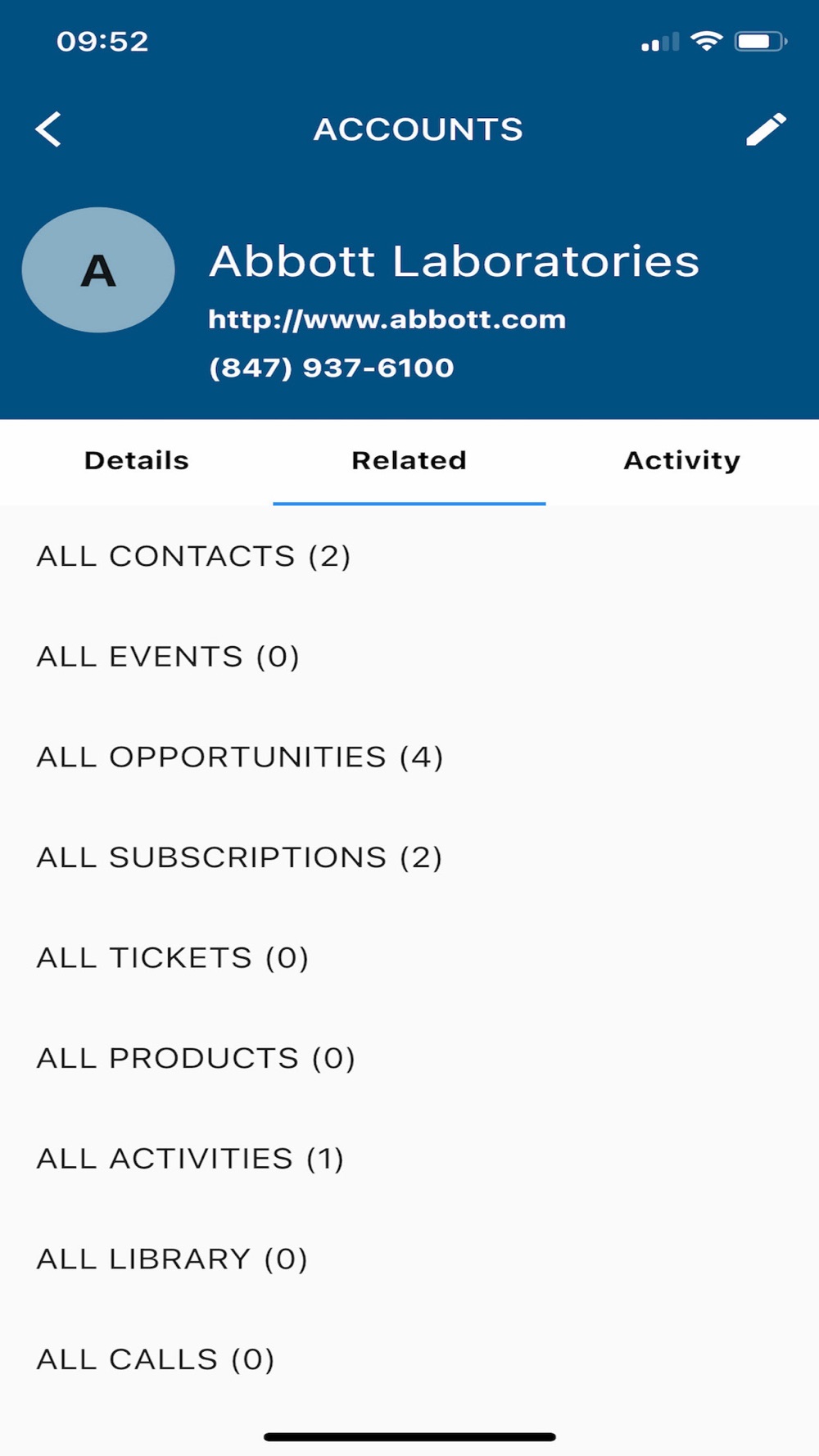Open All Events (0)
819x1456 pixels.
(409, 656)
